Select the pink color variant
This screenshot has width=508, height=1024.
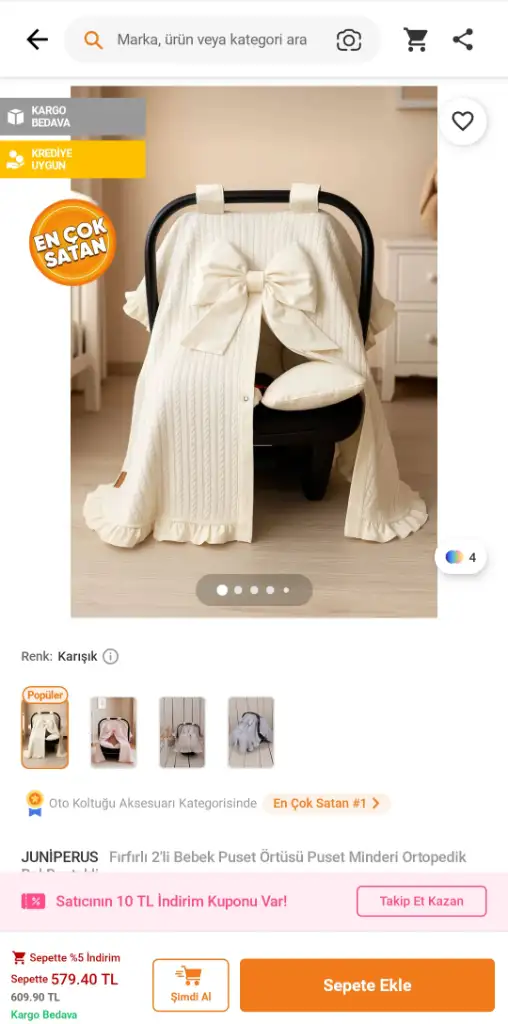pyautogui.click(x=114, y=732)
